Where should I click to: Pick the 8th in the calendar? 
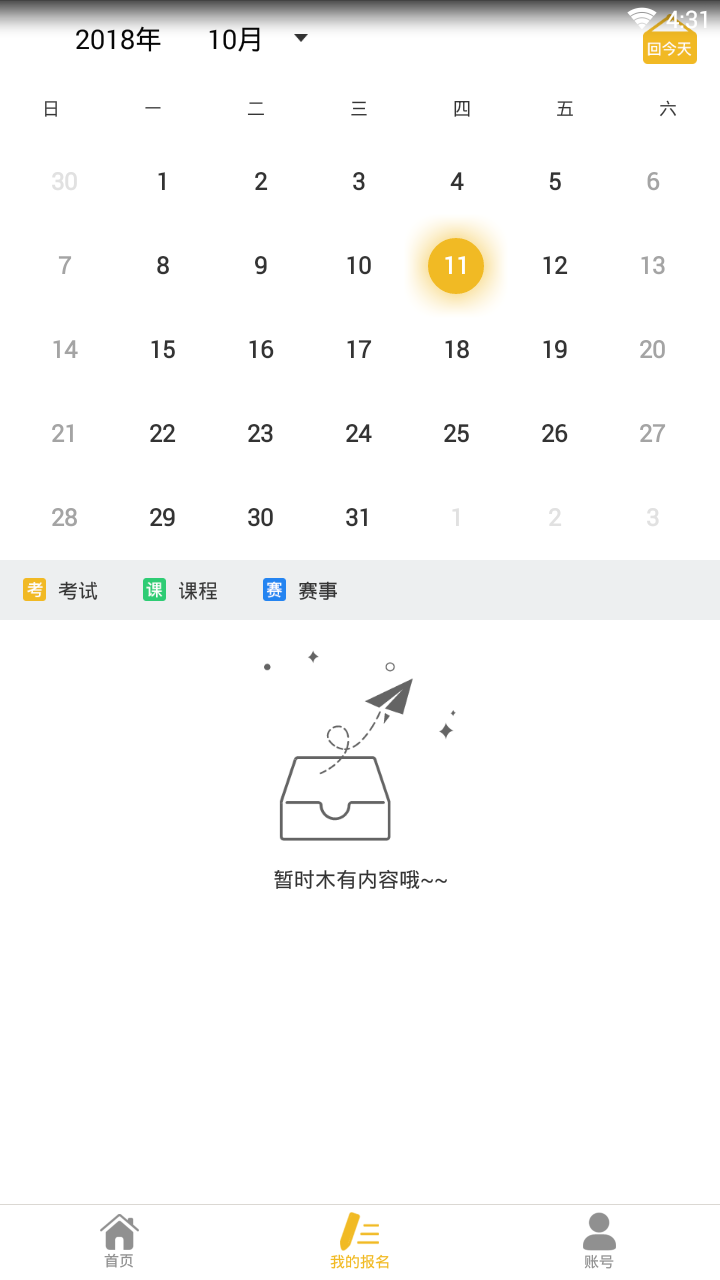tap(162, 266)
